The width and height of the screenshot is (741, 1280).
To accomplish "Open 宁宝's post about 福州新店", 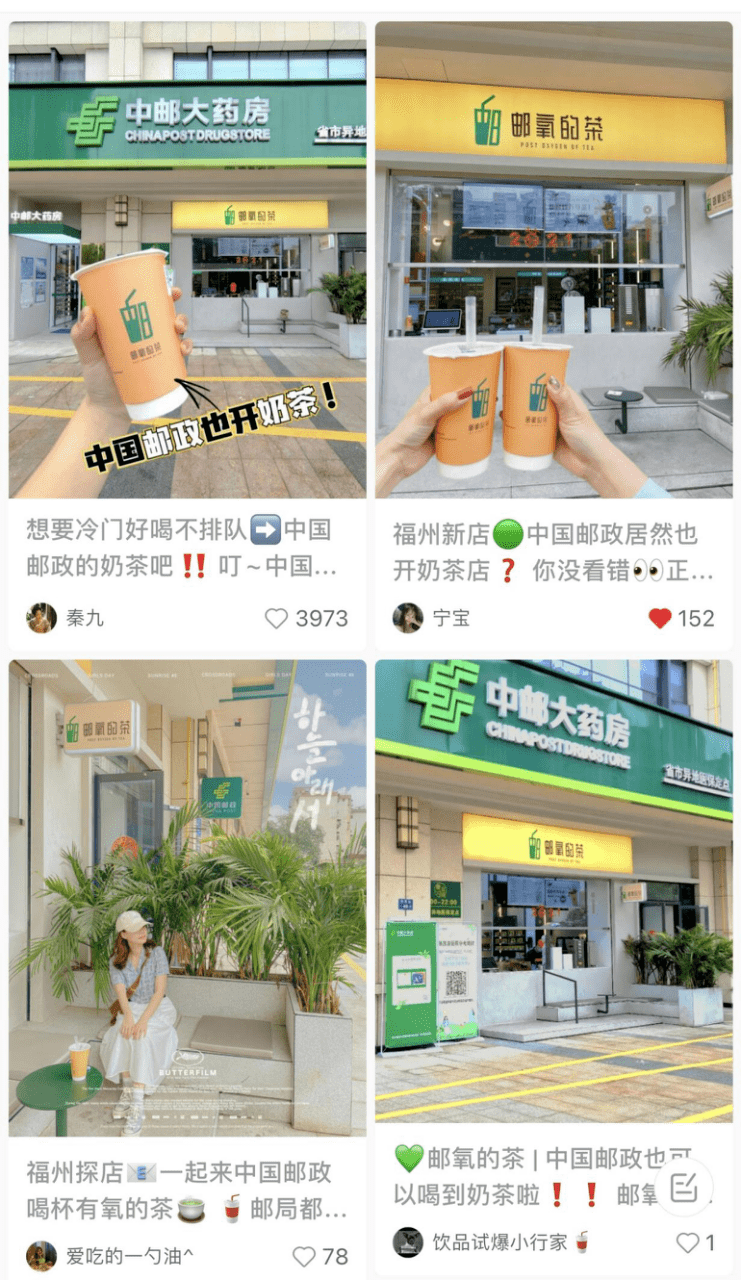I will pyautogui.click(x=553, y=260).
